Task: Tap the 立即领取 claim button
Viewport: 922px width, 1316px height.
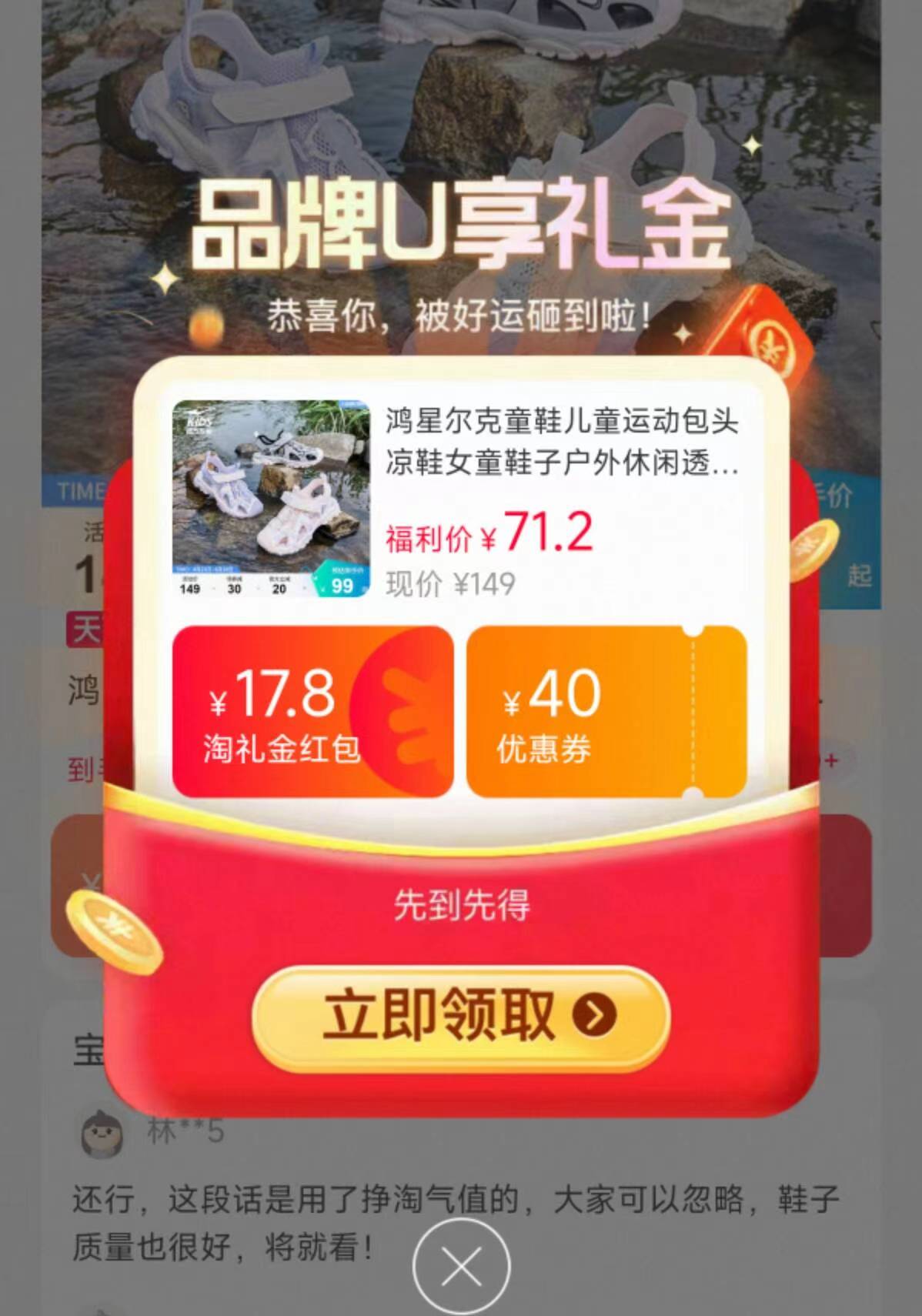Action: (460, 1016)
